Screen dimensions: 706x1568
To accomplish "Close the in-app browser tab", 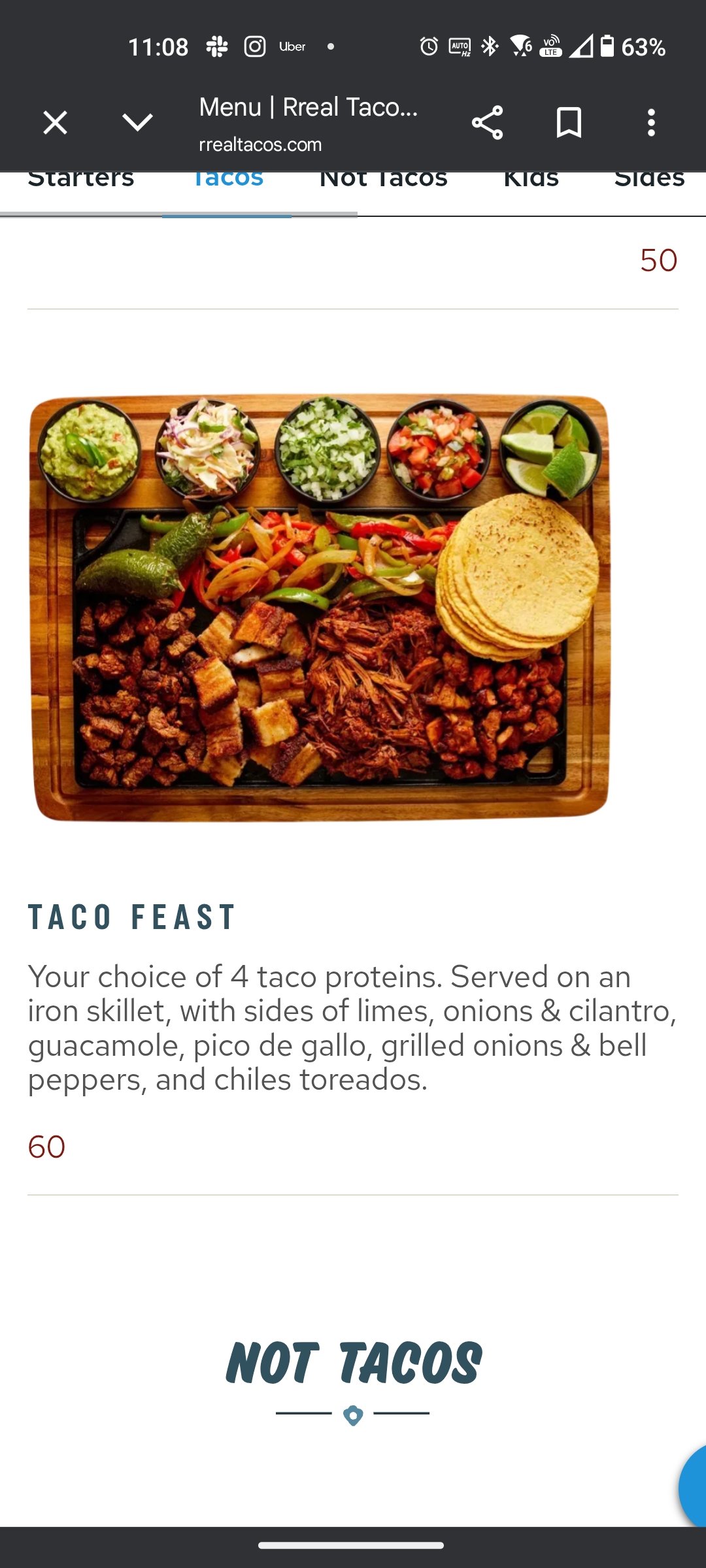I will pyautogui.click(x=55, y=122).
